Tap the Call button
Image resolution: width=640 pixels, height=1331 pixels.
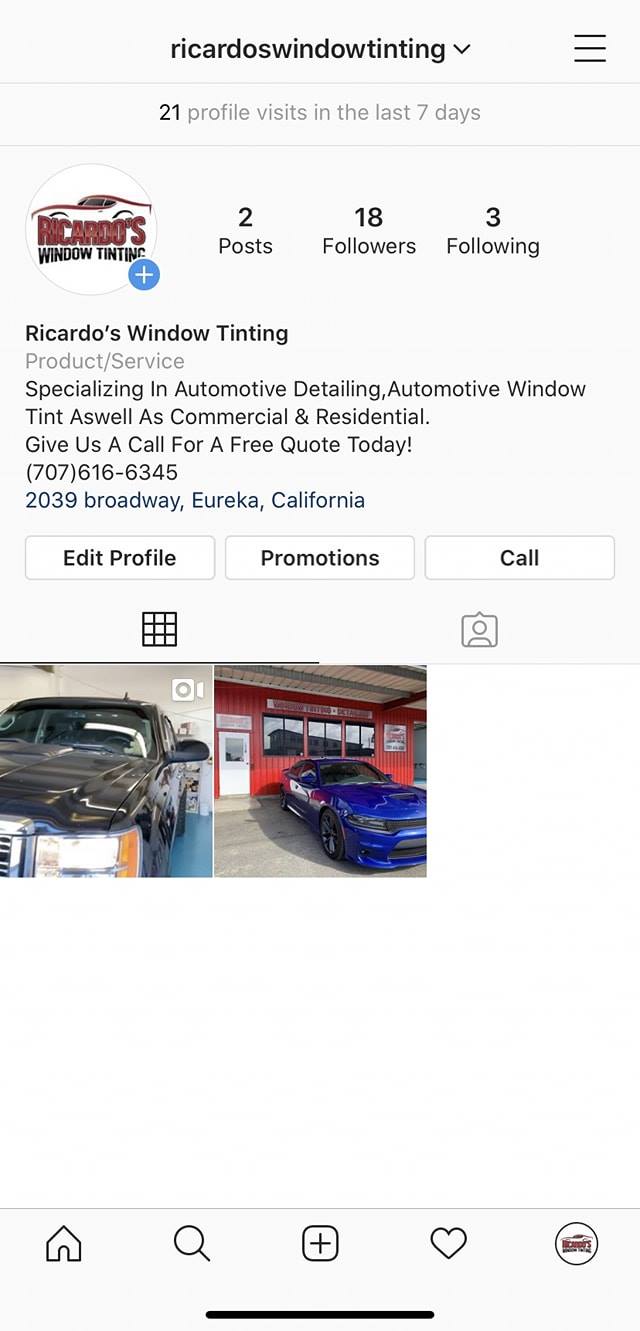click(519, 558)
